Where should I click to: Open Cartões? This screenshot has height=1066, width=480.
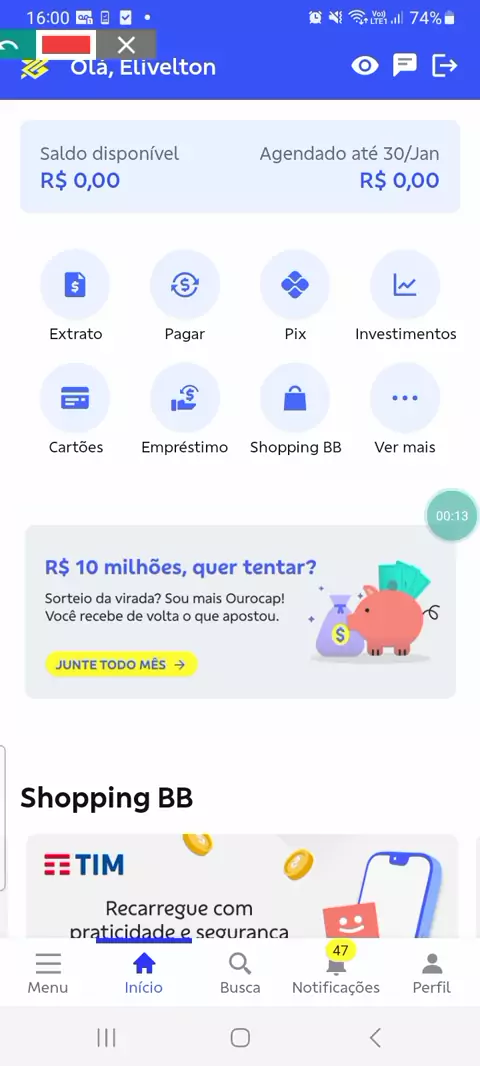pos(75,409)
